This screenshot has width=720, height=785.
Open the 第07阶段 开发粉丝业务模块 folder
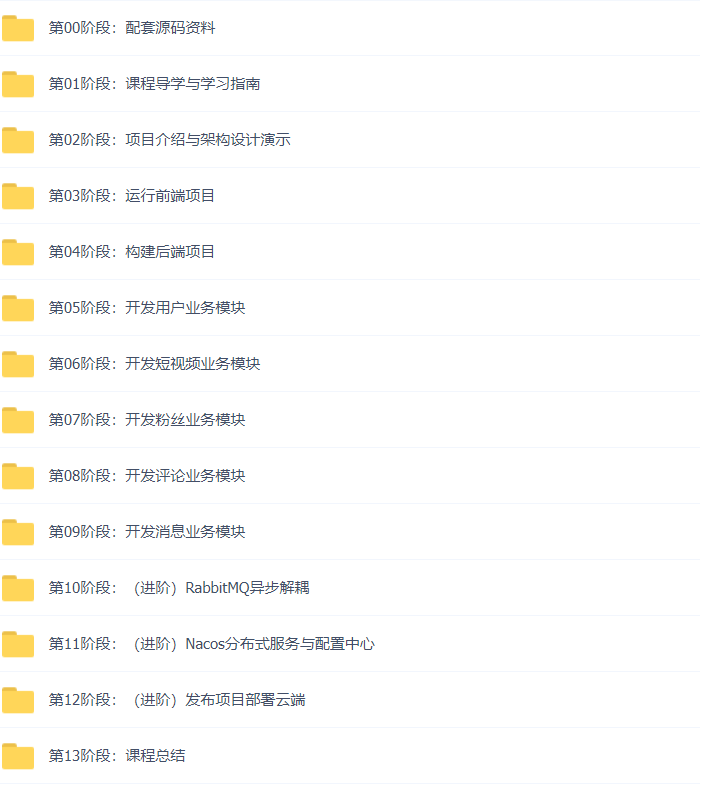[x=146, y=420]
